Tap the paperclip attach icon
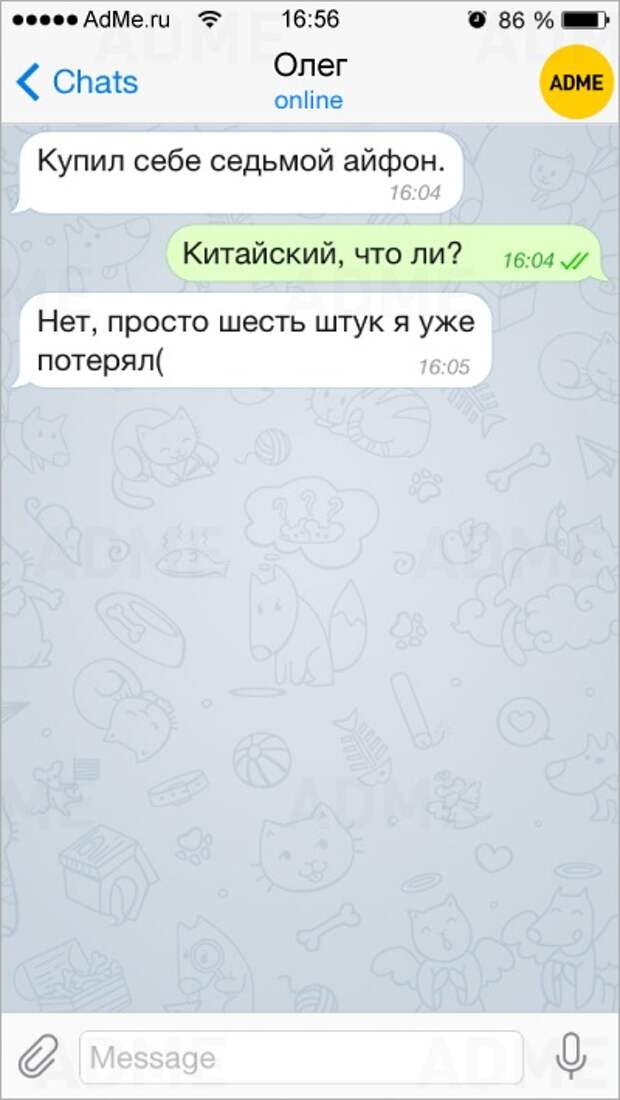This screenshot has width=620, height=1100. pos(38,1056)
